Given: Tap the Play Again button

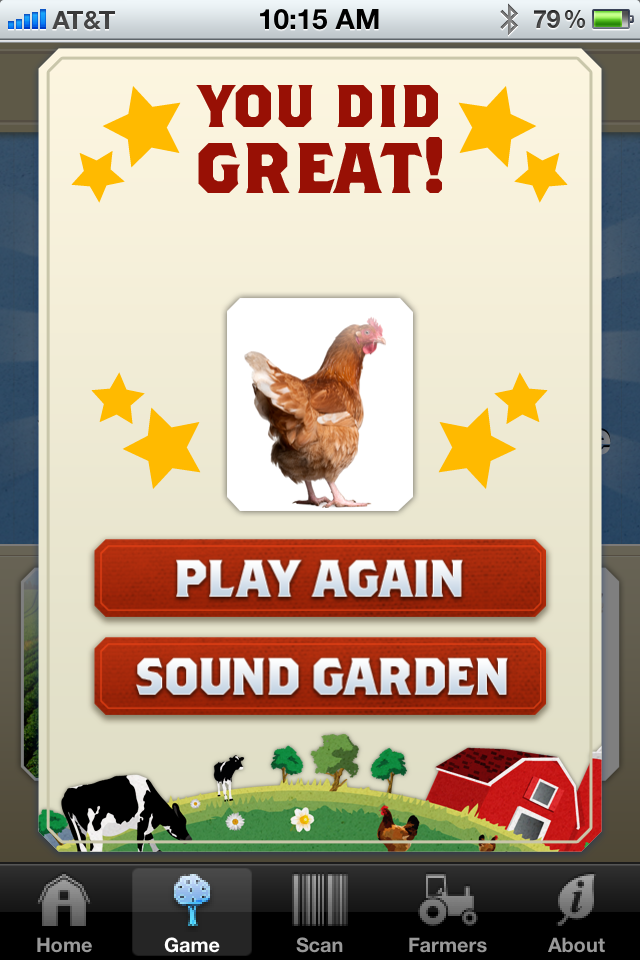Looking at the screenshot, I should point(320,578).
